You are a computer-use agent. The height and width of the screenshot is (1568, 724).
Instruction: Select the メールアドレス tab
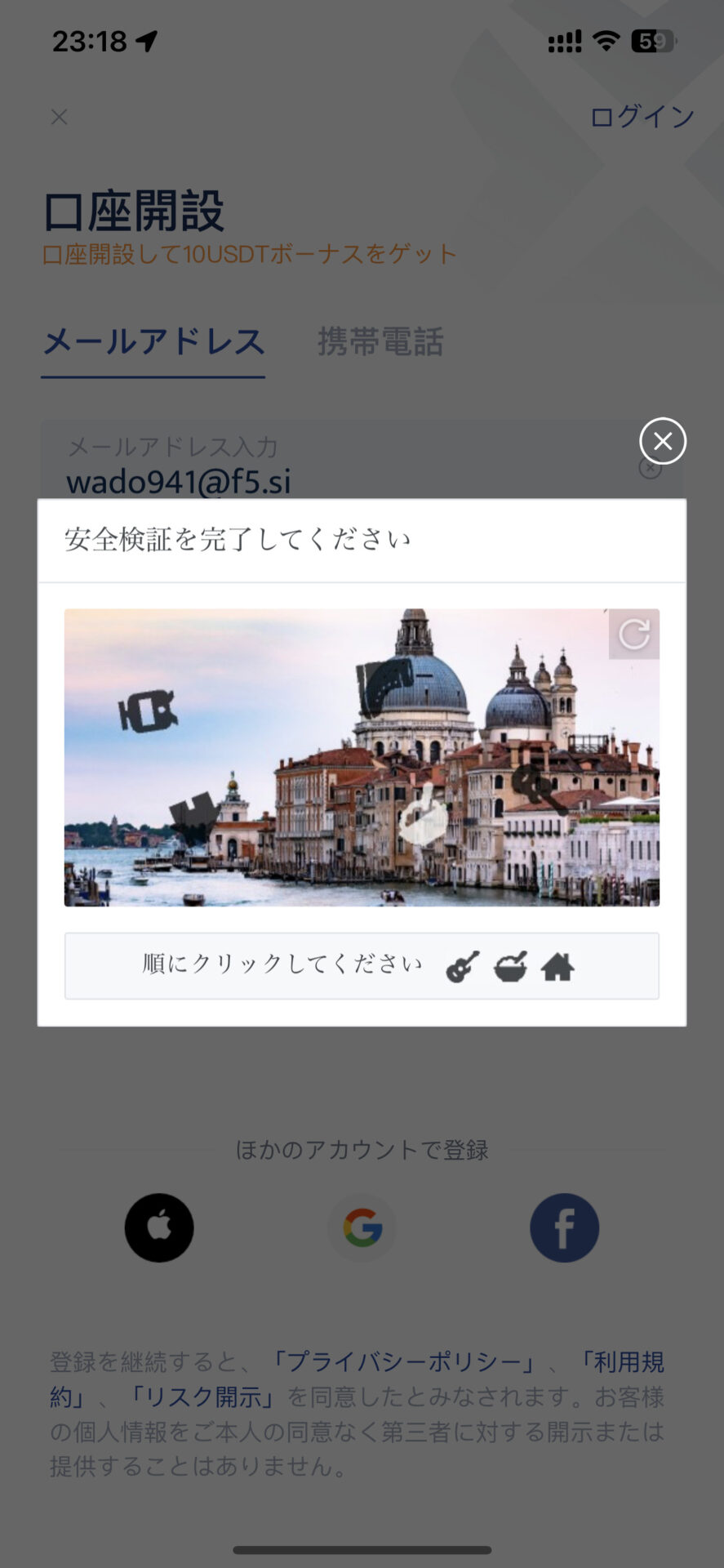tap(153, 341)
